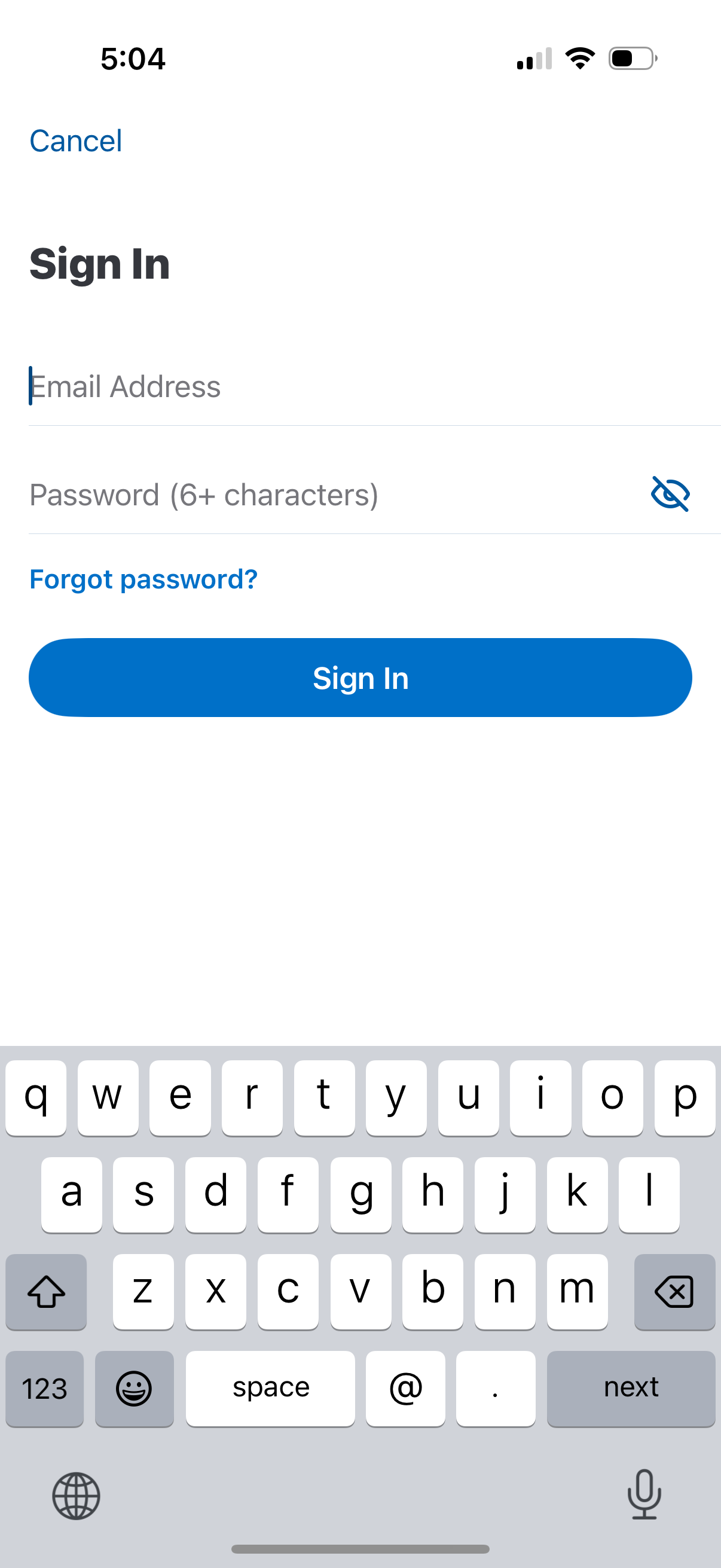Tap the shift key on the keyboard
Screen dimensions: 721x1568
(46, 1291)
